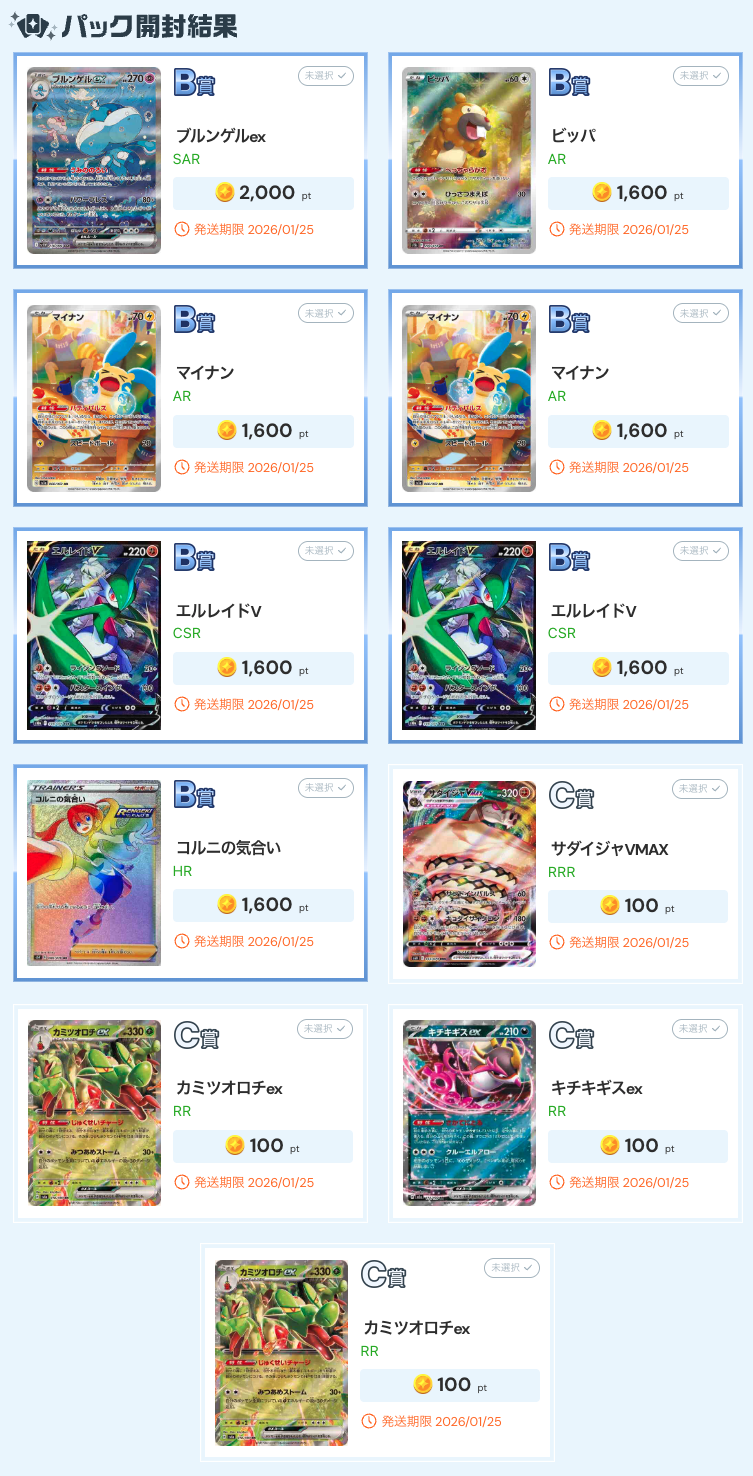Click the サダイジャVMAX card image
The image size is (753, 1476).
(x=469, y=872)
